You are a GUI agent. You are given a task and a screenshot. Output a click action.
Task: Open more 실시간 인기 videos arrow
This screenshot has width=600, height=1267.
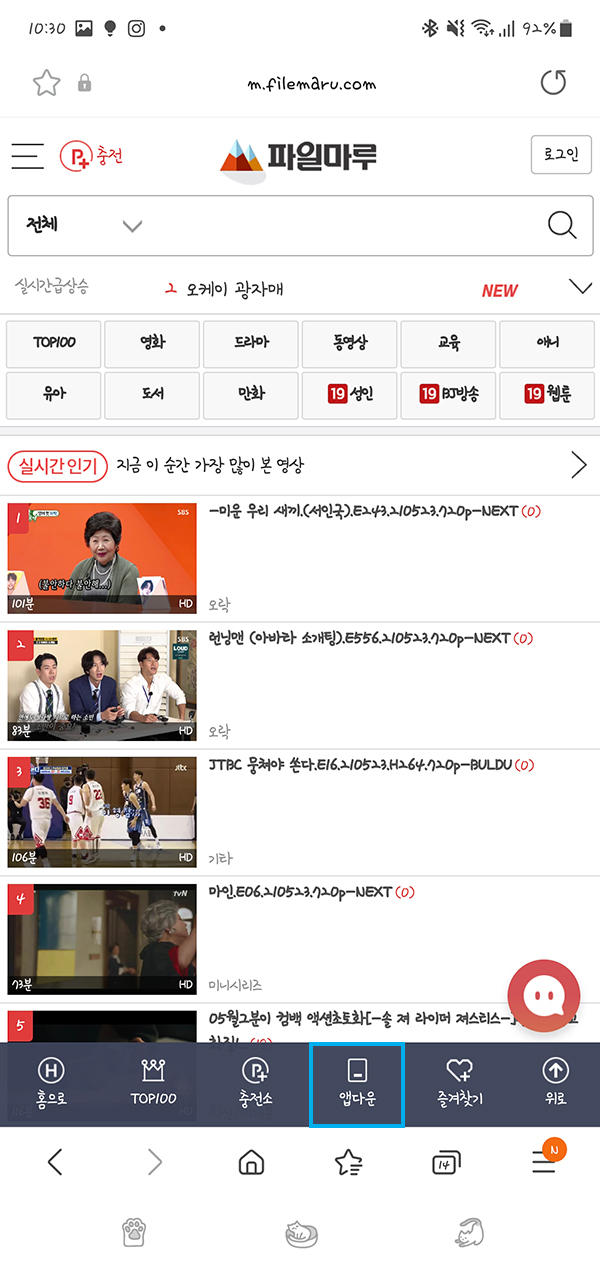point(579,465)
